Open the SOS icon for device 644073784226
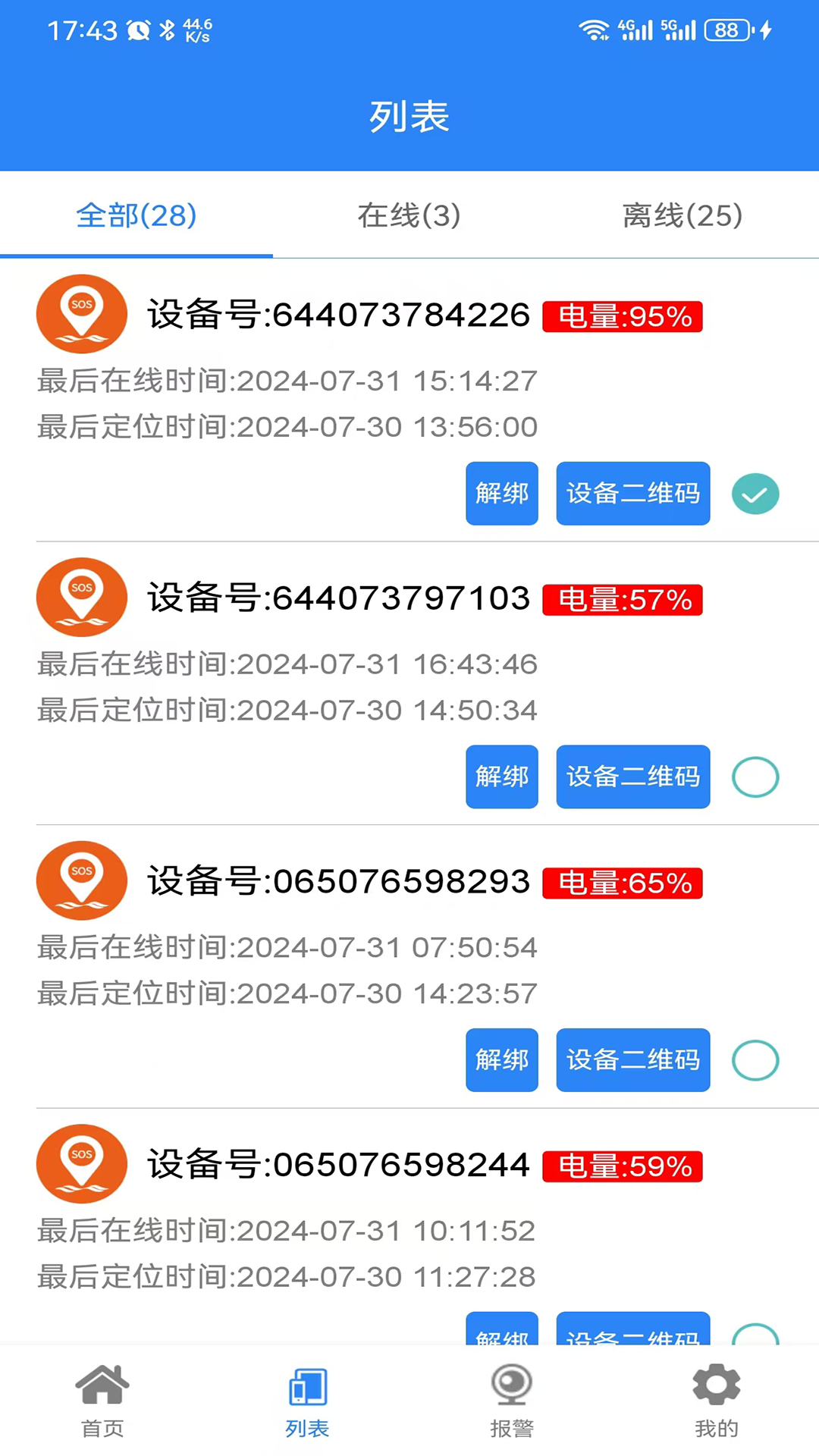Image resolution: width=819 pixels, height=1456 pixels. point(81,313)
